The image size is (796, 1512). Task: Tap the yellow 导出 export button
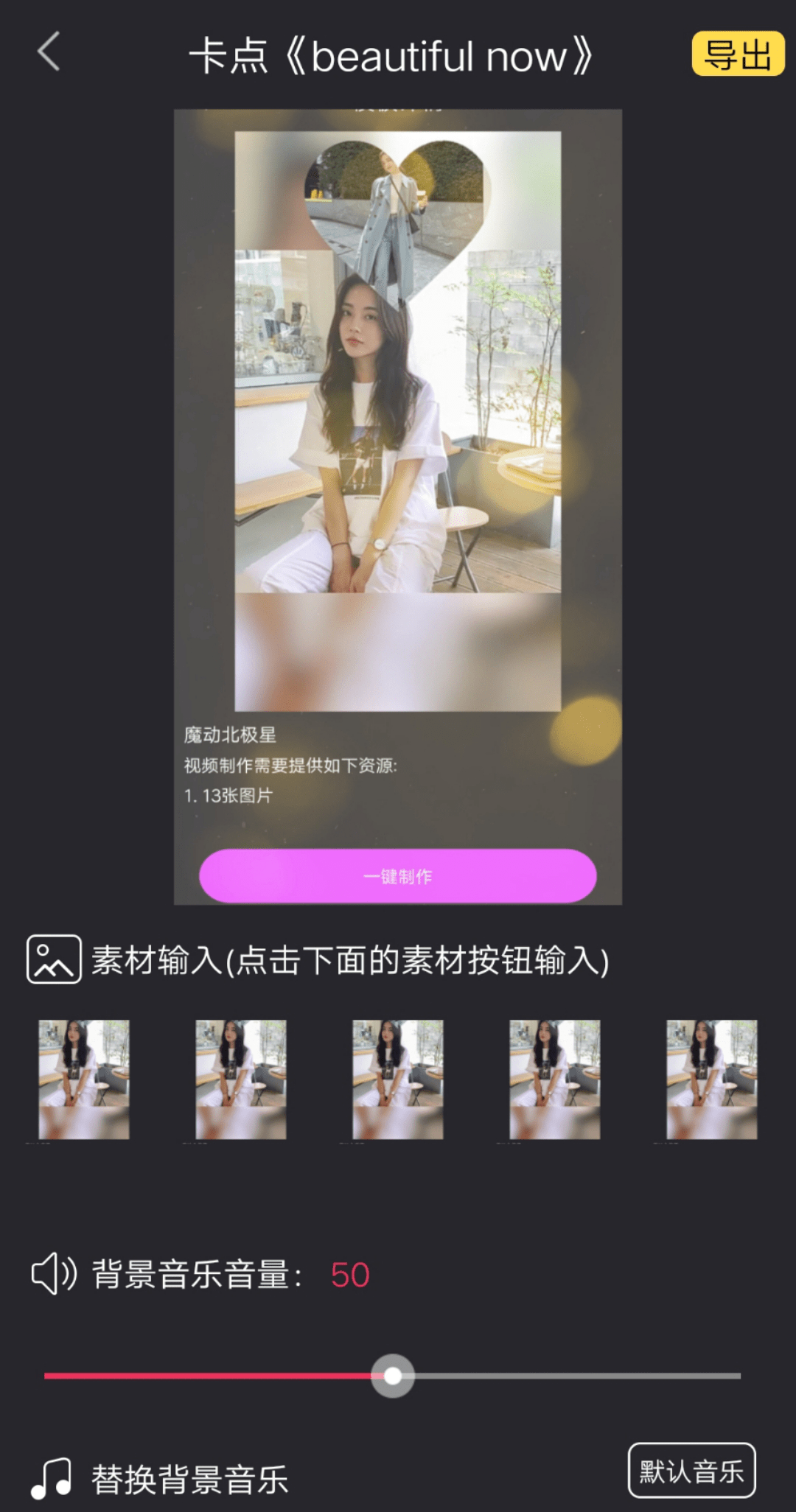738,54
